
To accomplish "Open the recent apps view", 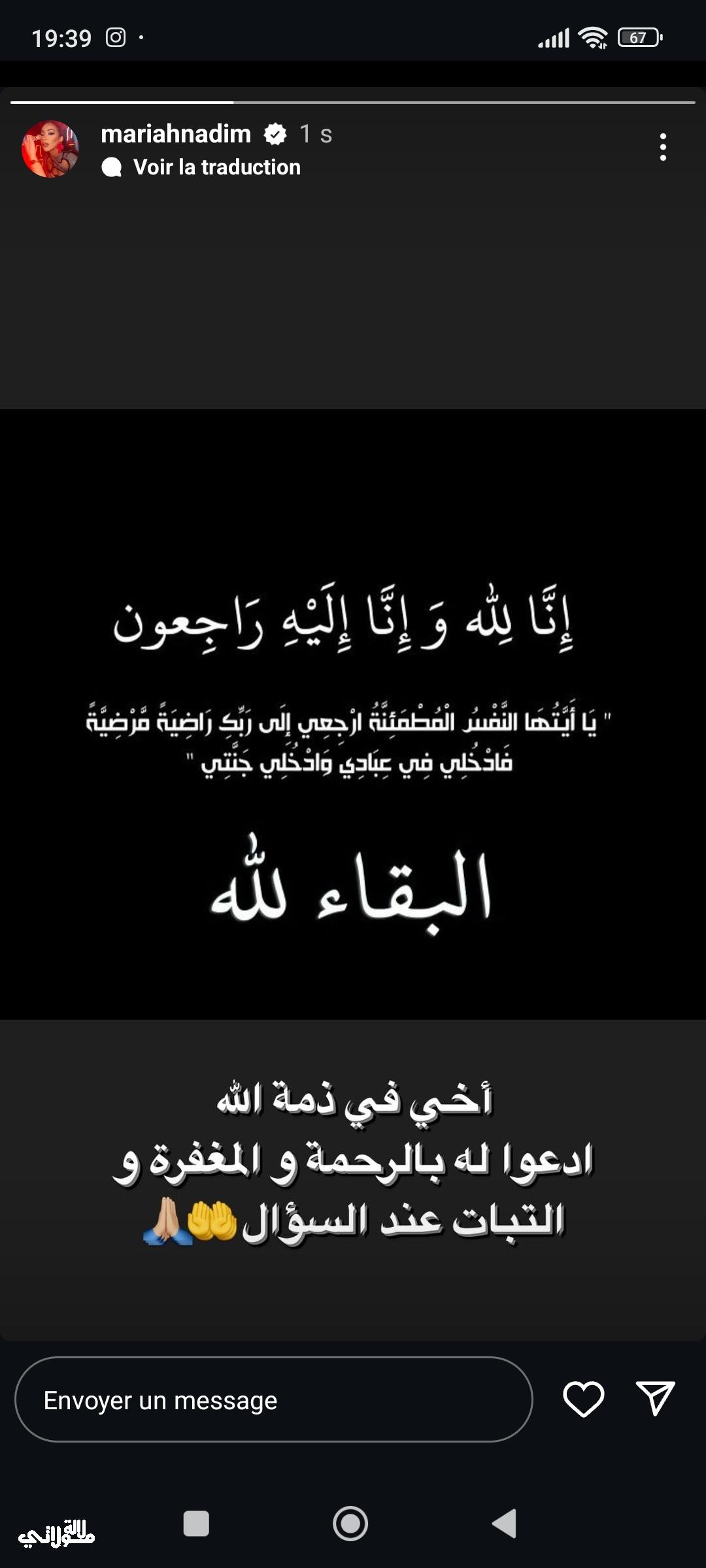I will [196, 1524].
